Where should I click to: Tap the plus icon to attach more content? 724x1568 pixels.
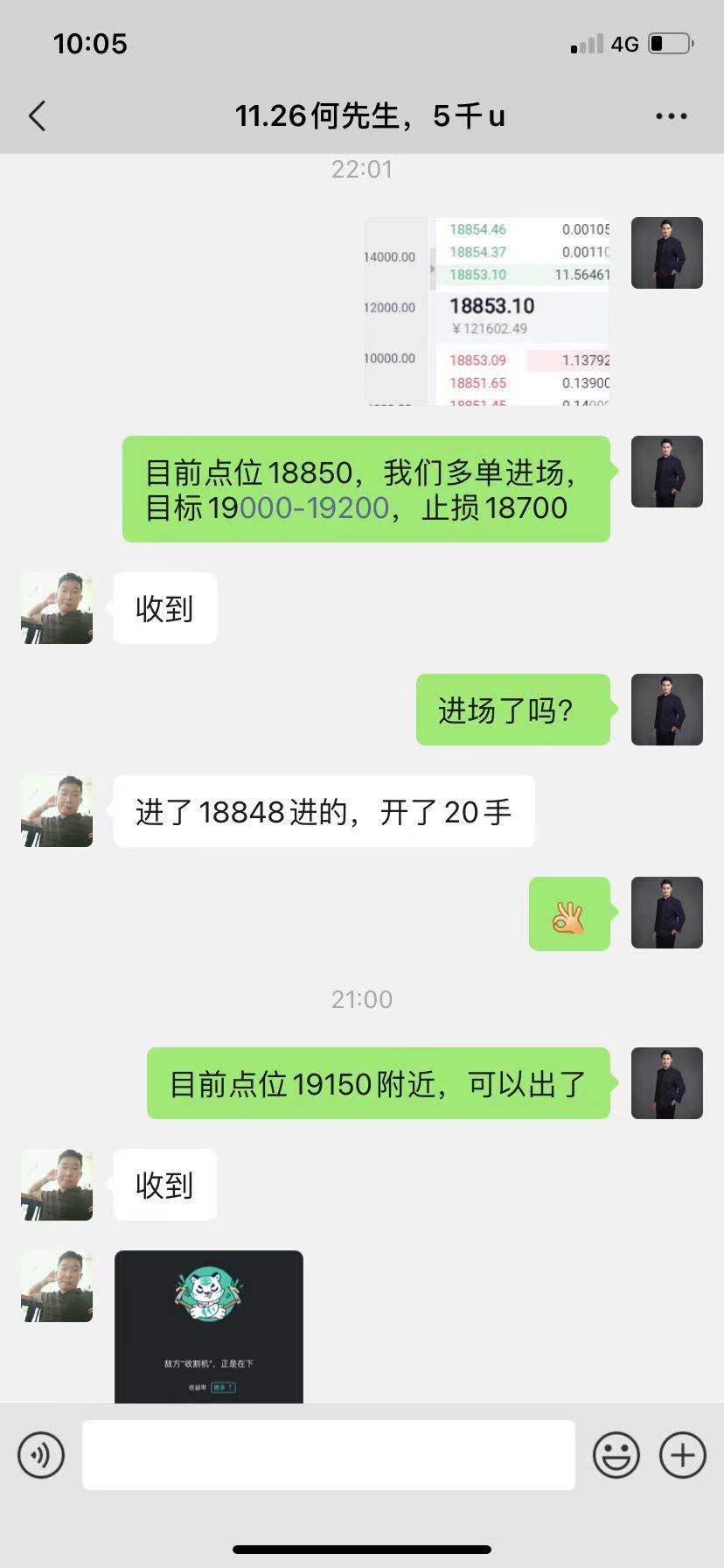click(682, 1454)
